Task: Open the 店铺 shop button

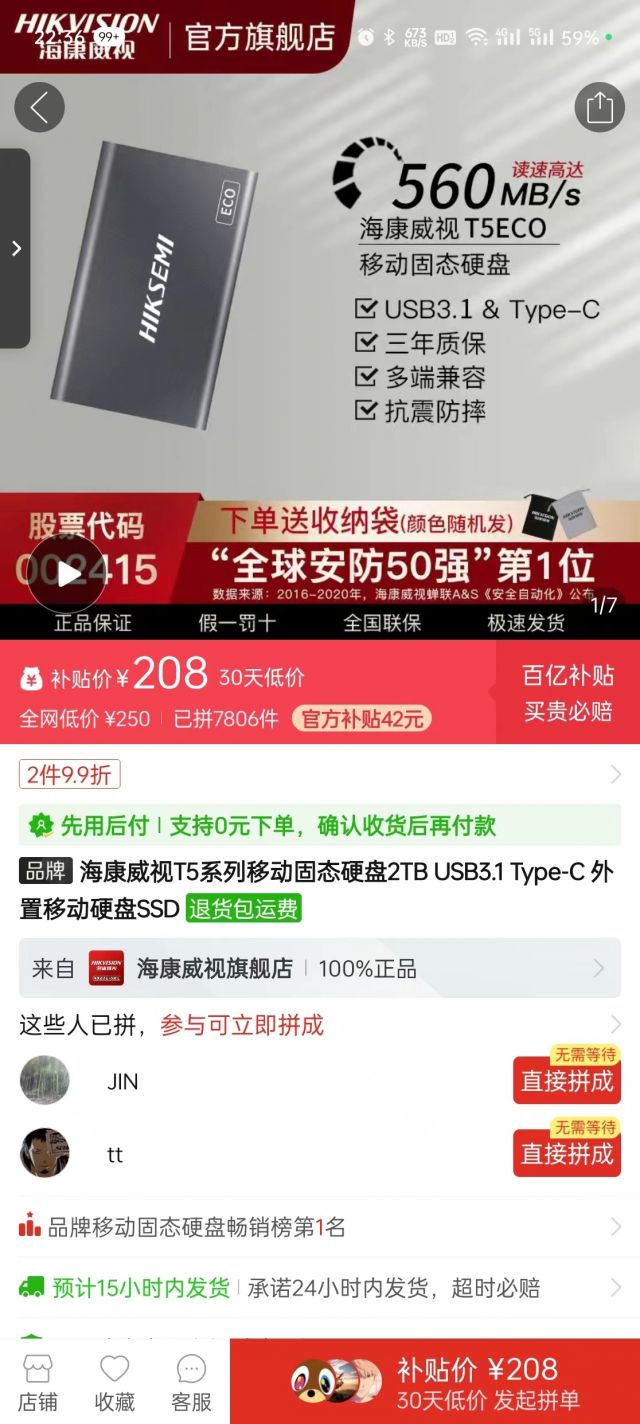Action: [38, 1383]
